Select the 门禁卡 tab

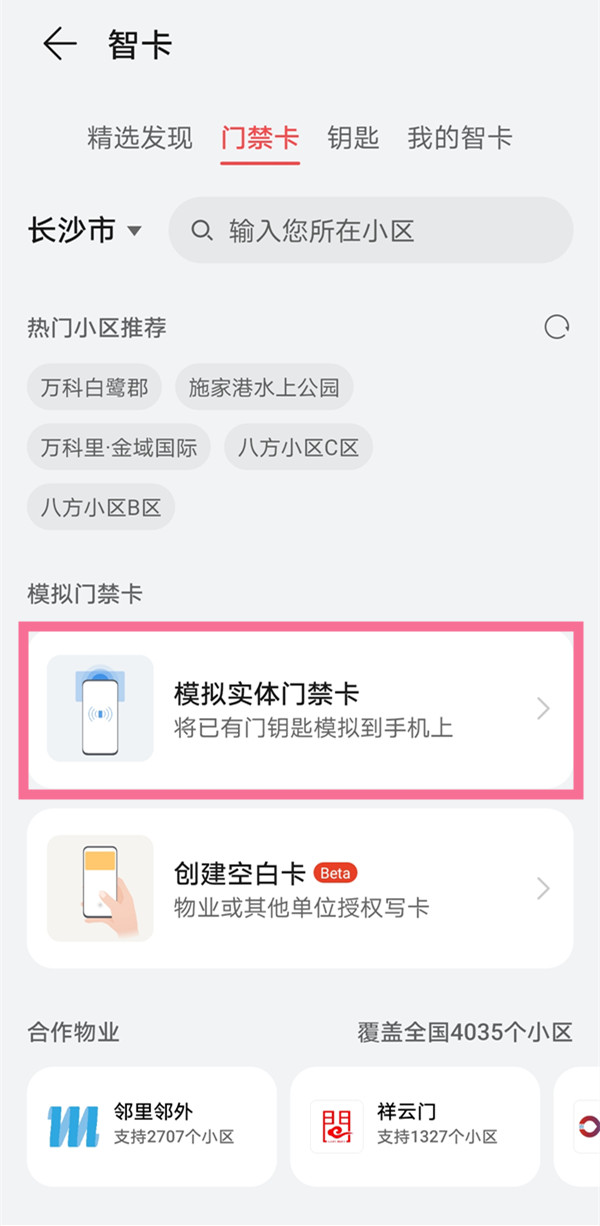(x=260, y=138)
